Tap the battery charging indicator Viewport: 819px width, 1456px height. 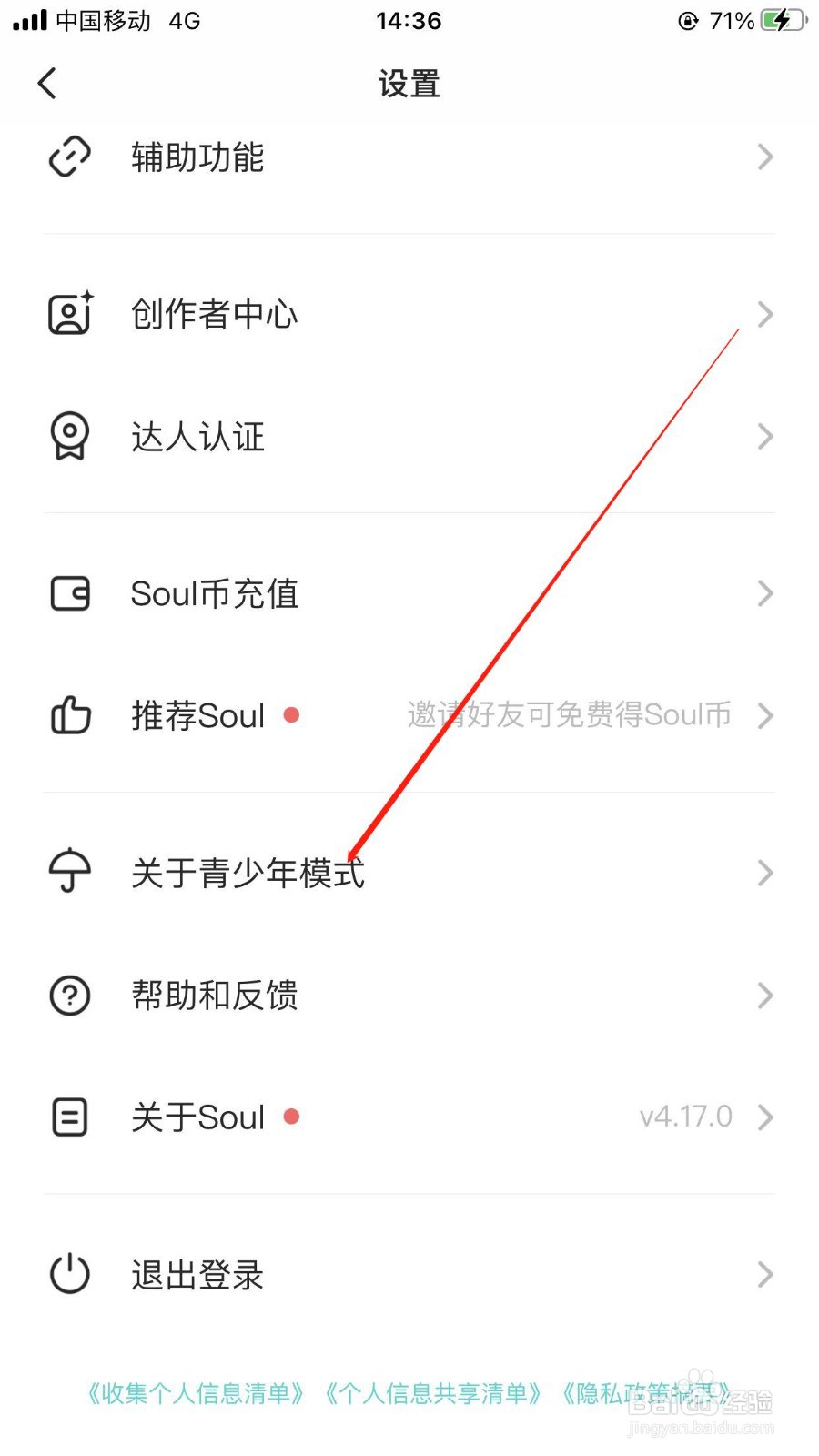coord(781,20)
